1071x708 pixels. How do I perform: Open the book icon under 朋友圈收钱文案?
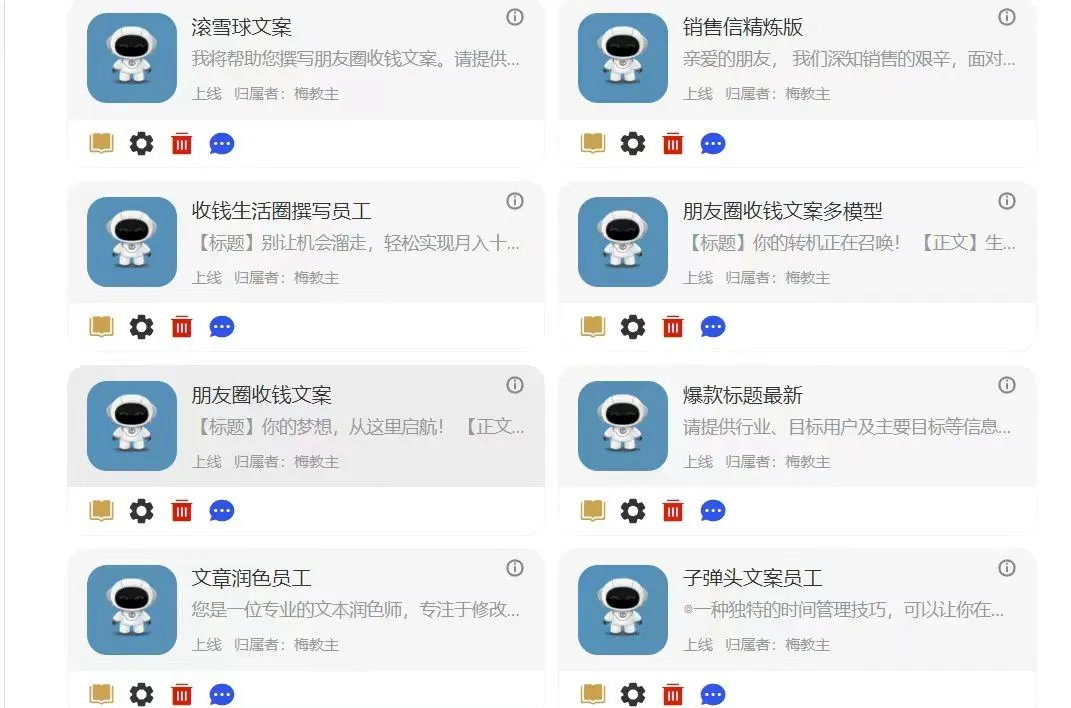102,511
